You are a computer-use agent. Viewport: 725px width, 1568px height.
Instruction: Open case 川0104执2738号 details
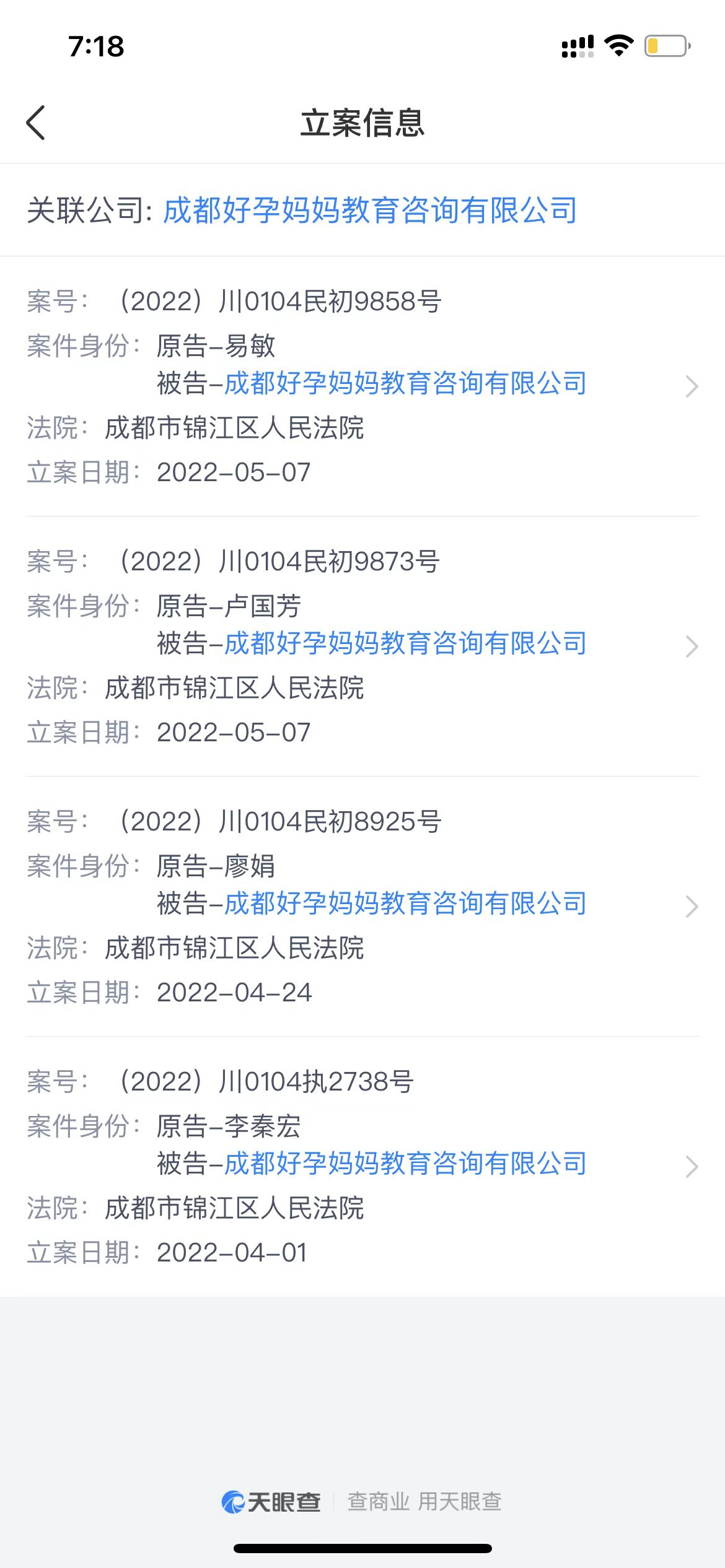[x=692, y=1167]
